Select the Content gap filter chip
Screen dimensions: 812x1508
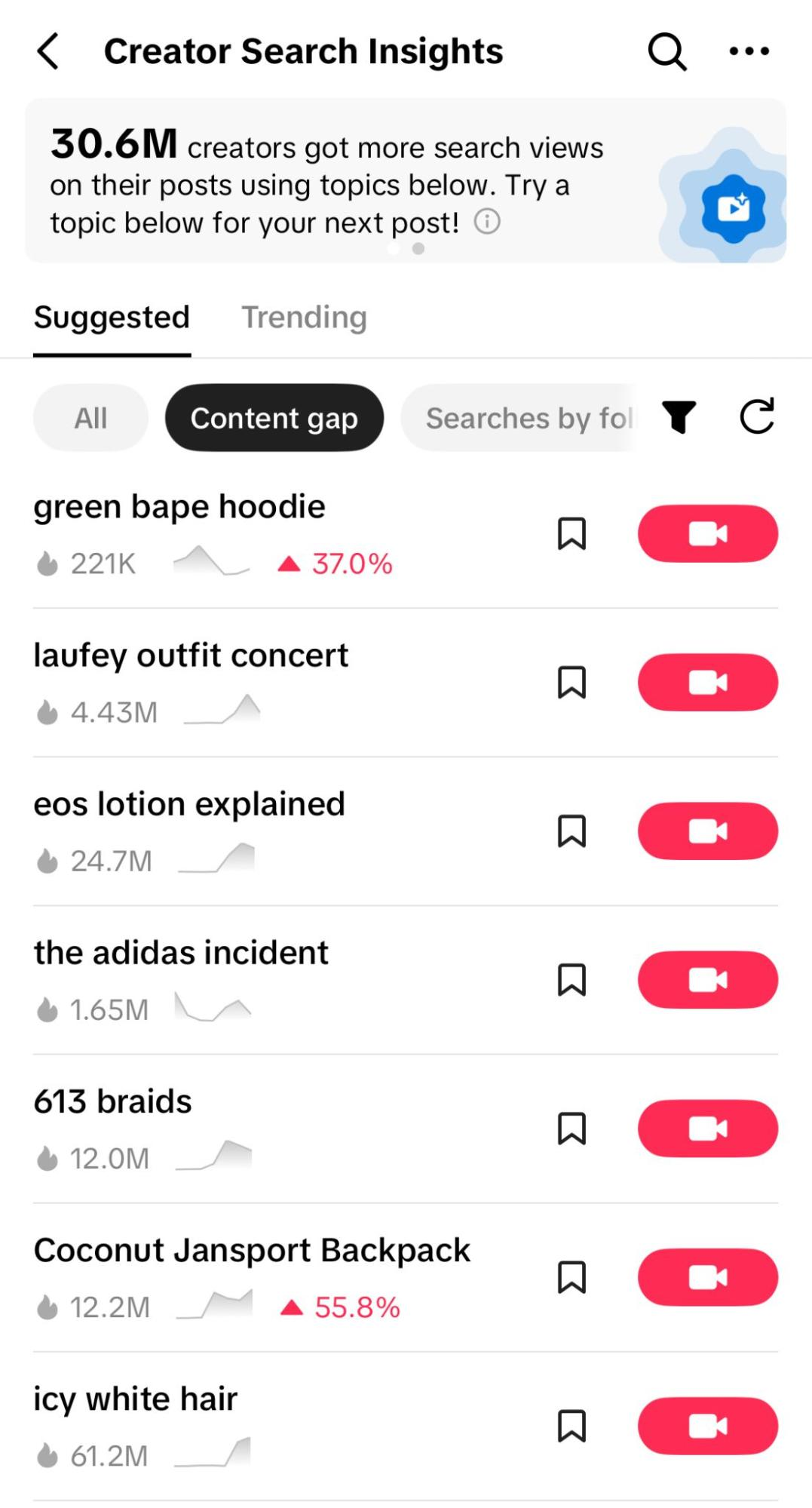pyautogui.click(x=274, y=418)
